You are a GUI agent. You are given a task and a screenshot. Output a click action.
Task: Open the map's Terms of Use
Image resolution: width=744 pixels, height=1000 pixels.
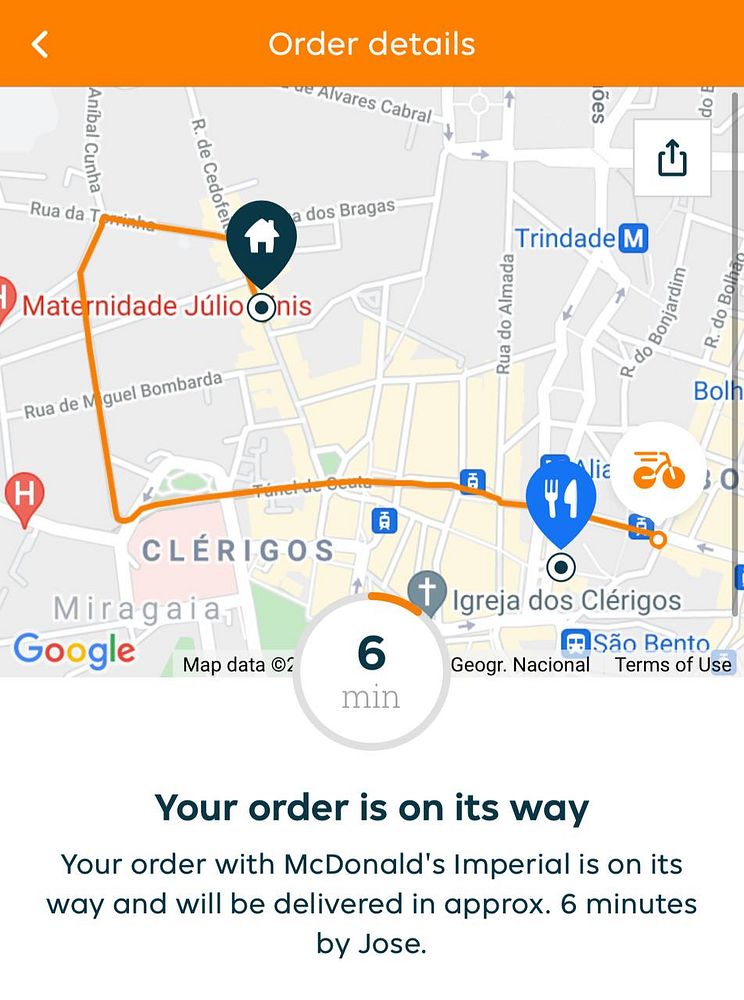672,665
